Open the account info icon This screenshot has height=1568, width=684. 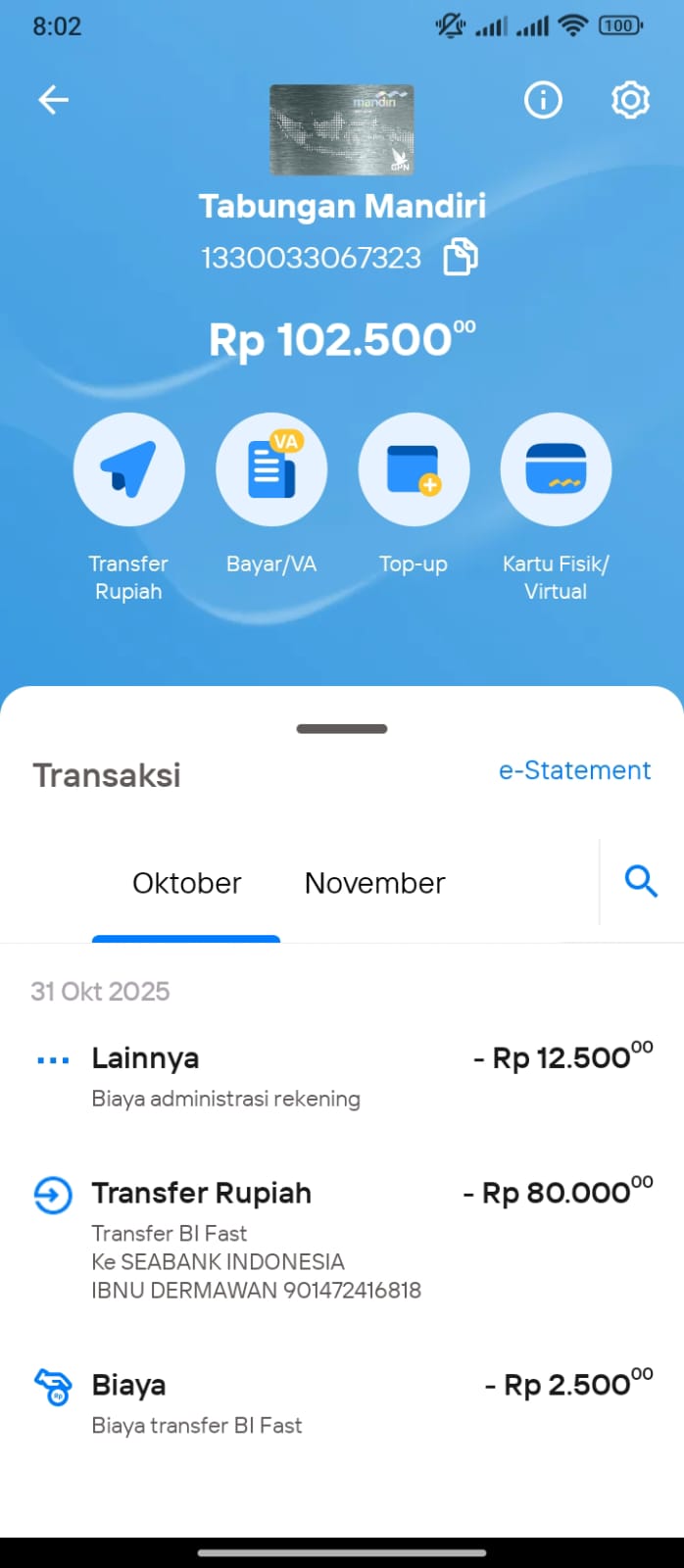coord(543,100)
